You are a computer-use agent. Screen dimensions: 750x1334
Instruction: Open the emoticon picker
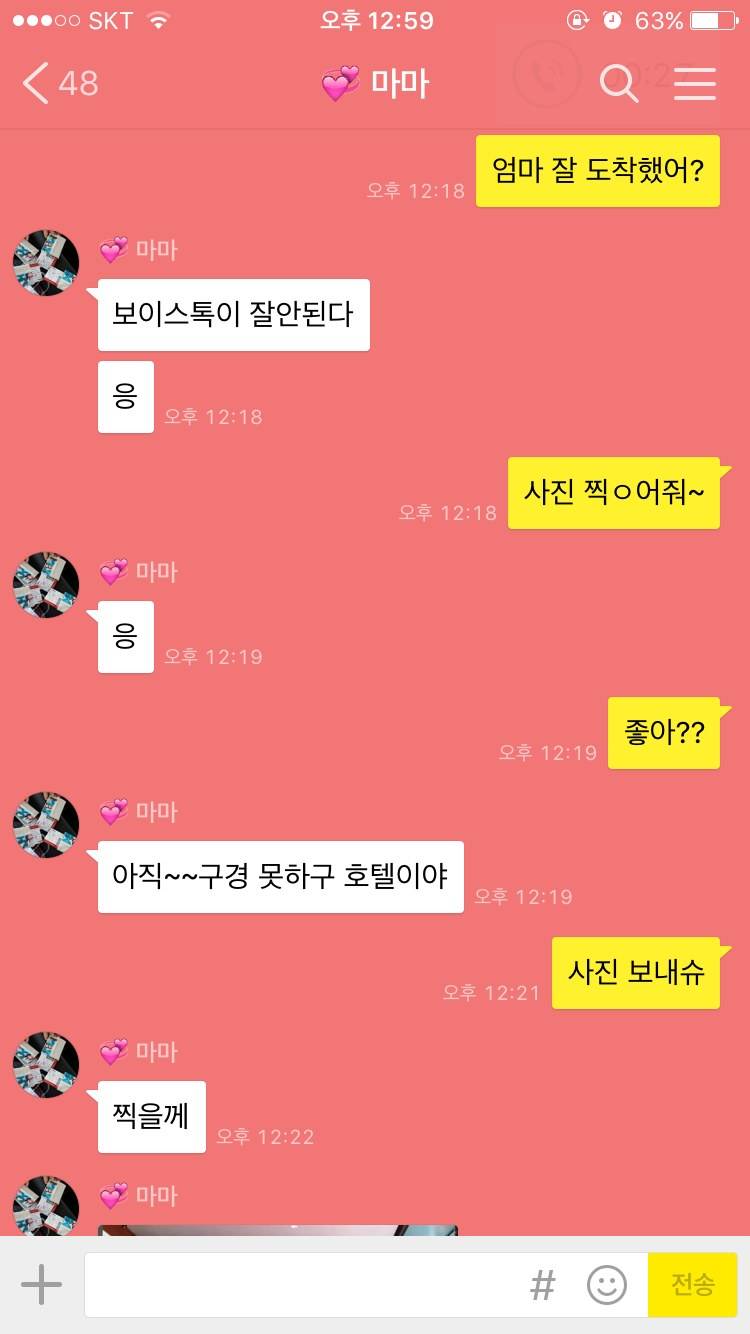click(x=606, y=1284)
